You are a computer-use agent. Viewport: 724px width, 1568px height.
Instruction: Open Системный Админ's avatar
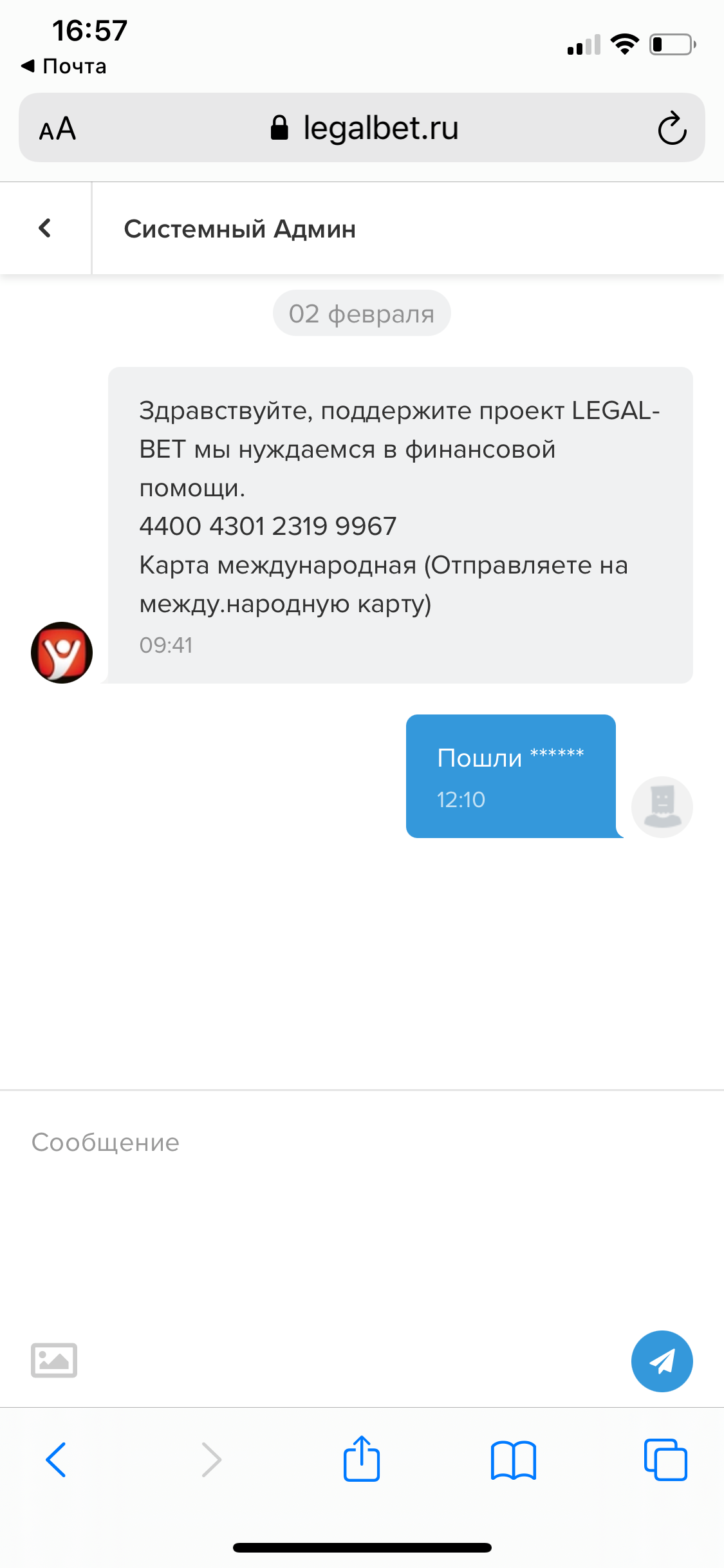point(62,652)
